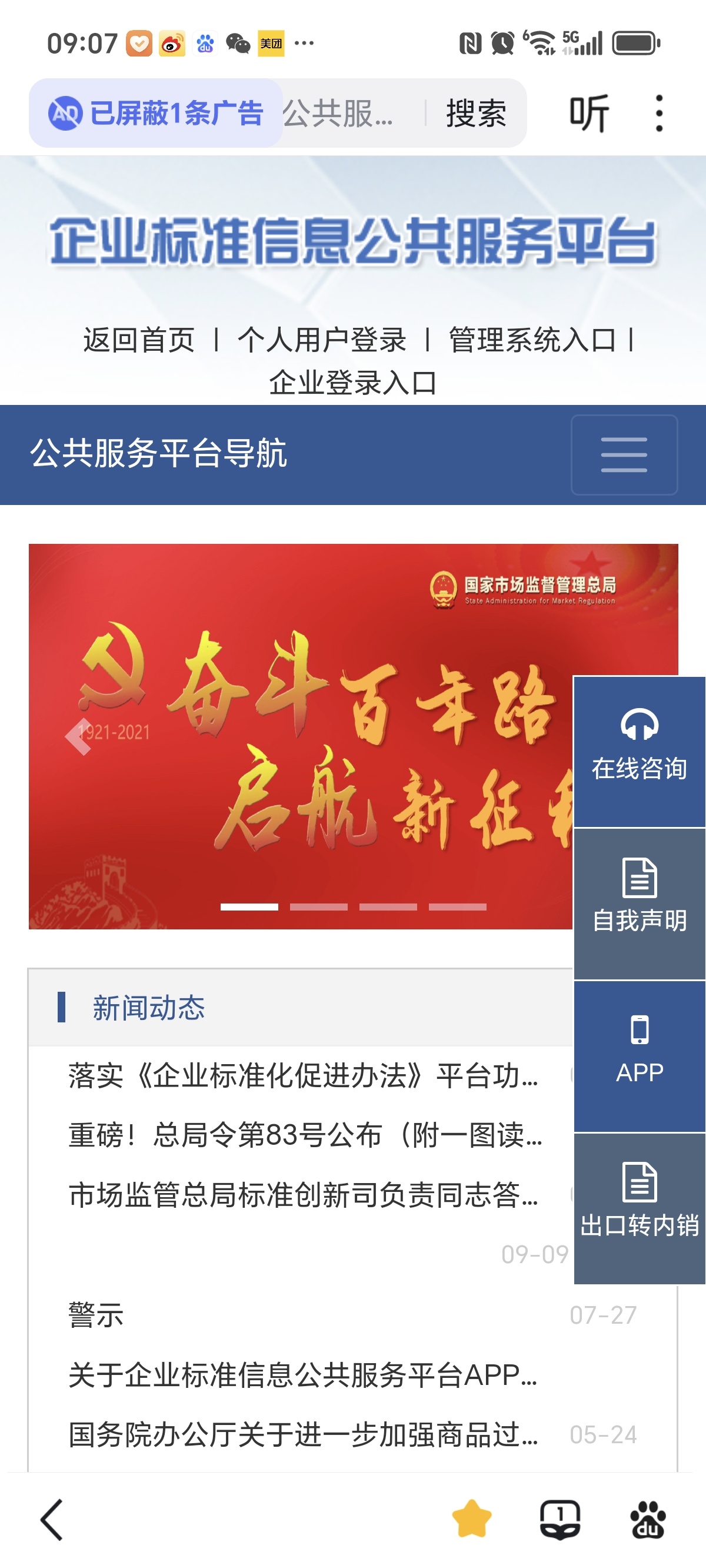The width and height of the screenshot is (706, 1568).
Task: Open the ad-blocked notice badge
Action: point(156,113)
